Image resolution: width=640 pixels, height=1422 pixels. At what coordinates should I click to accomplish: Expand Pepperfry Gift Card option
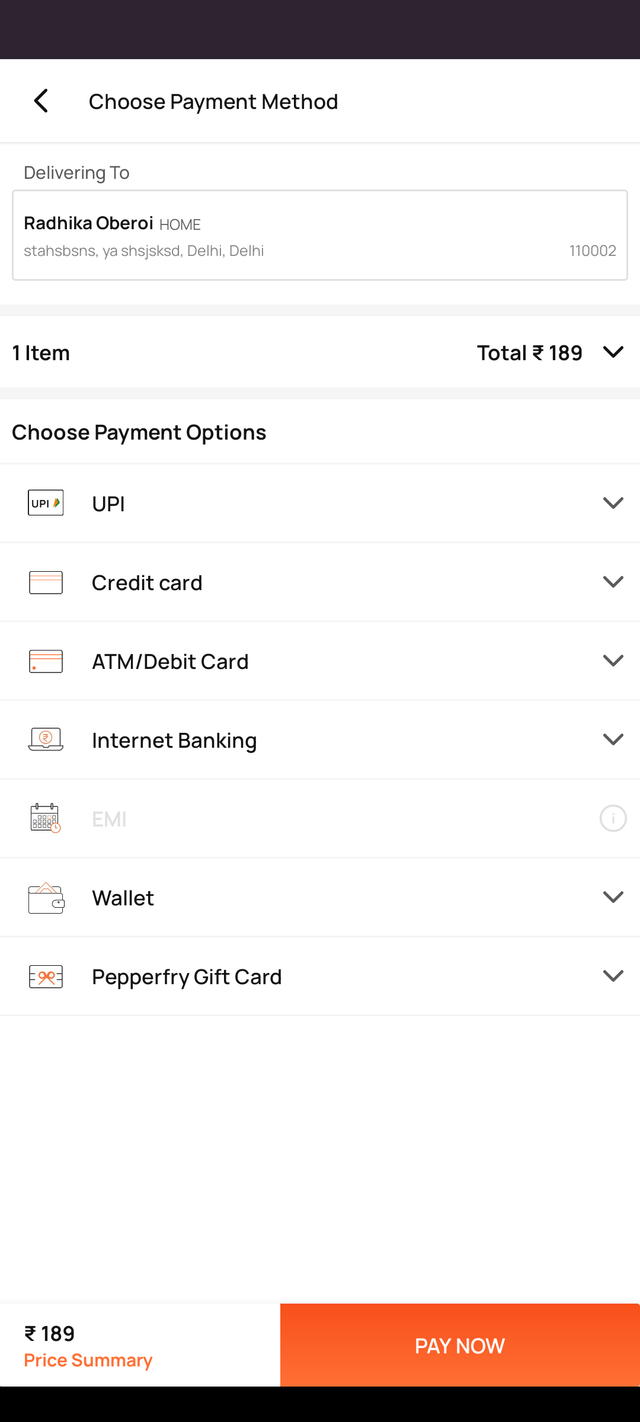613,976
